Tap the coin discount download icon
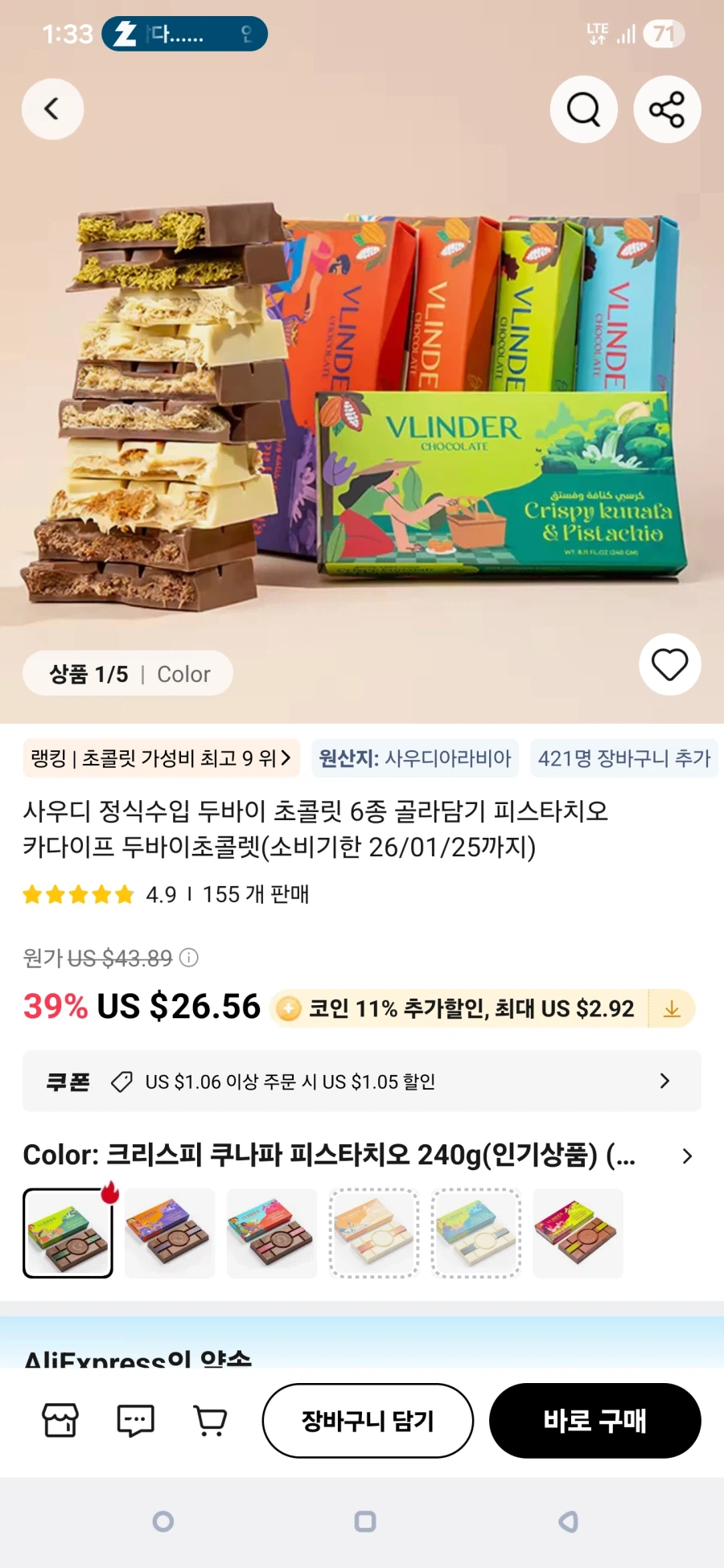 click(672, 1008)
